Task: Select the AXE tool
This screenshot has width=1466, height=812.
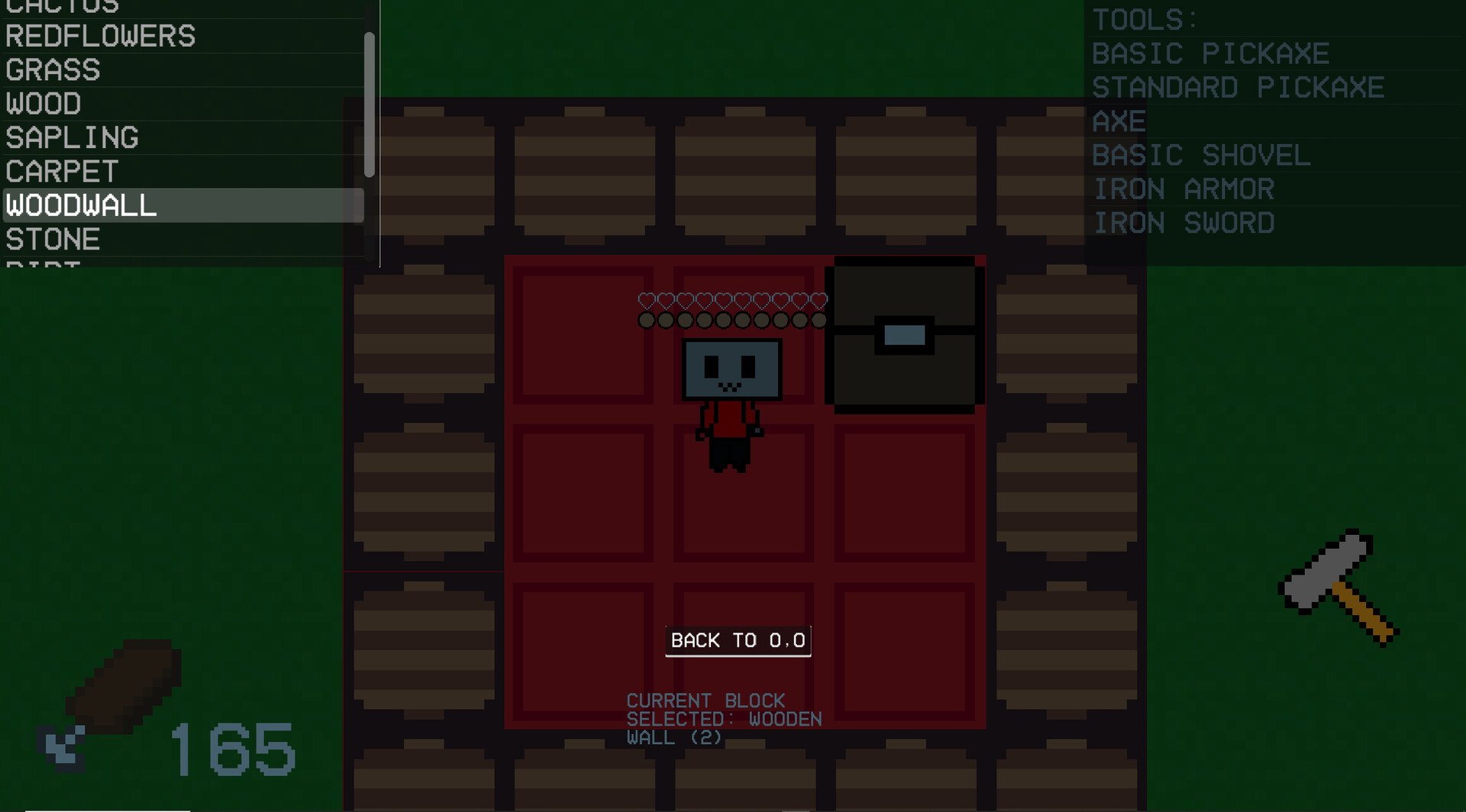Action: pos(1119,121)
